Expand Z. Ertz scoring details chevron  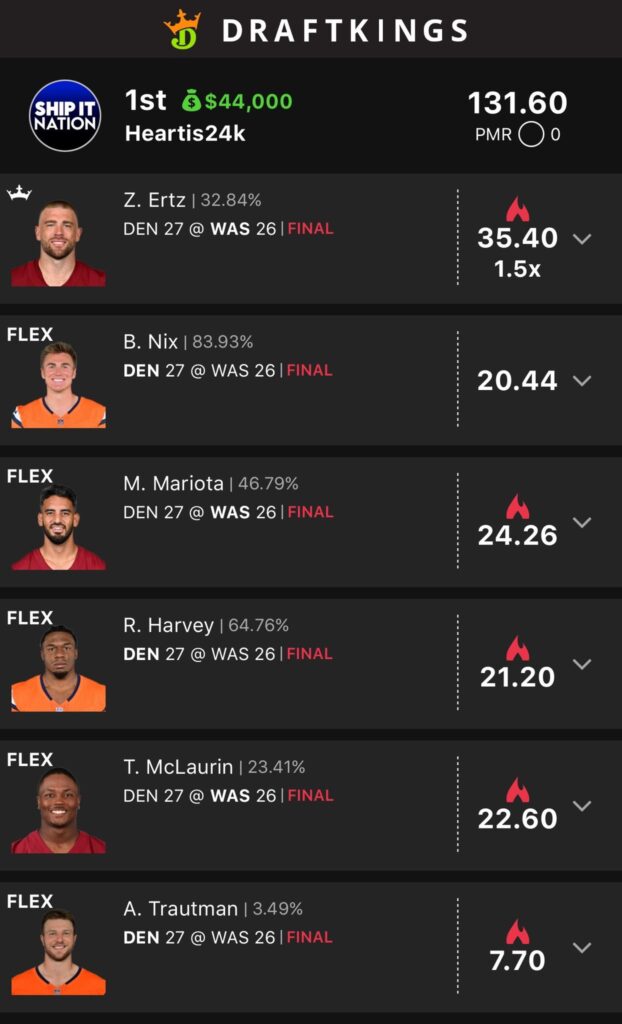click(582, 239)
